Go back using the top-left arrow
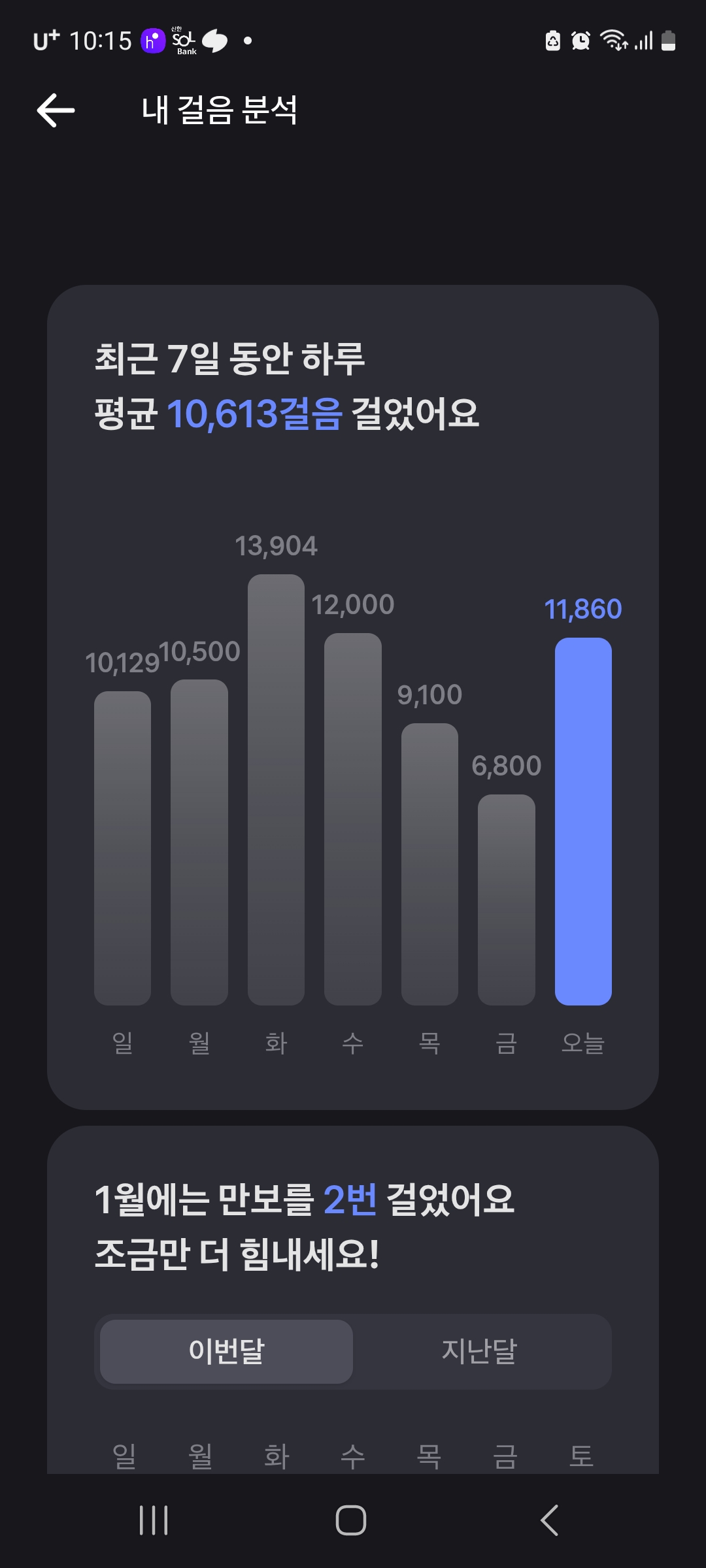 56,110
